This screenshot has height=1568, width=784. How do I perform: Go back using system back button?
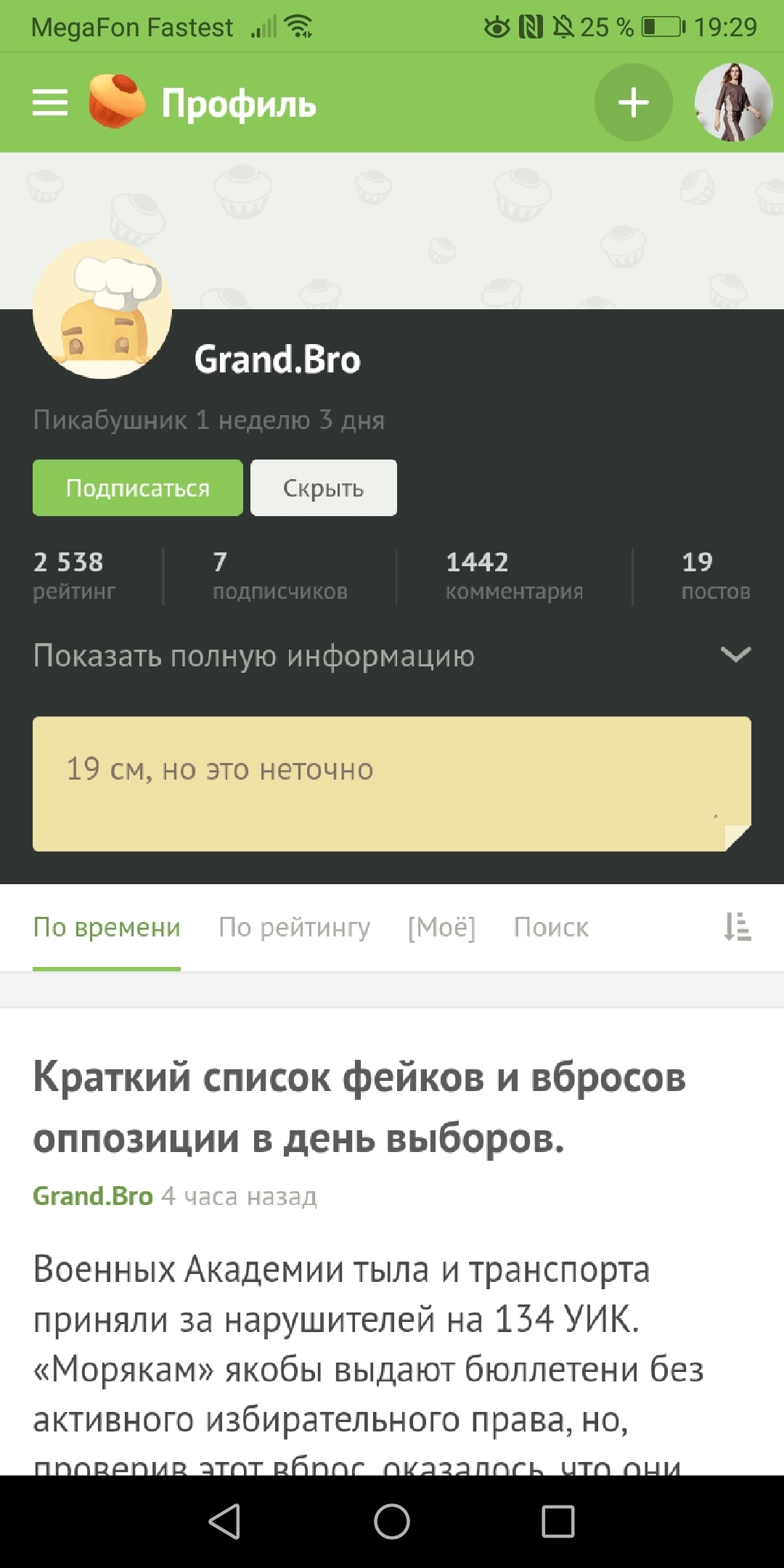tap(224, 1521)
